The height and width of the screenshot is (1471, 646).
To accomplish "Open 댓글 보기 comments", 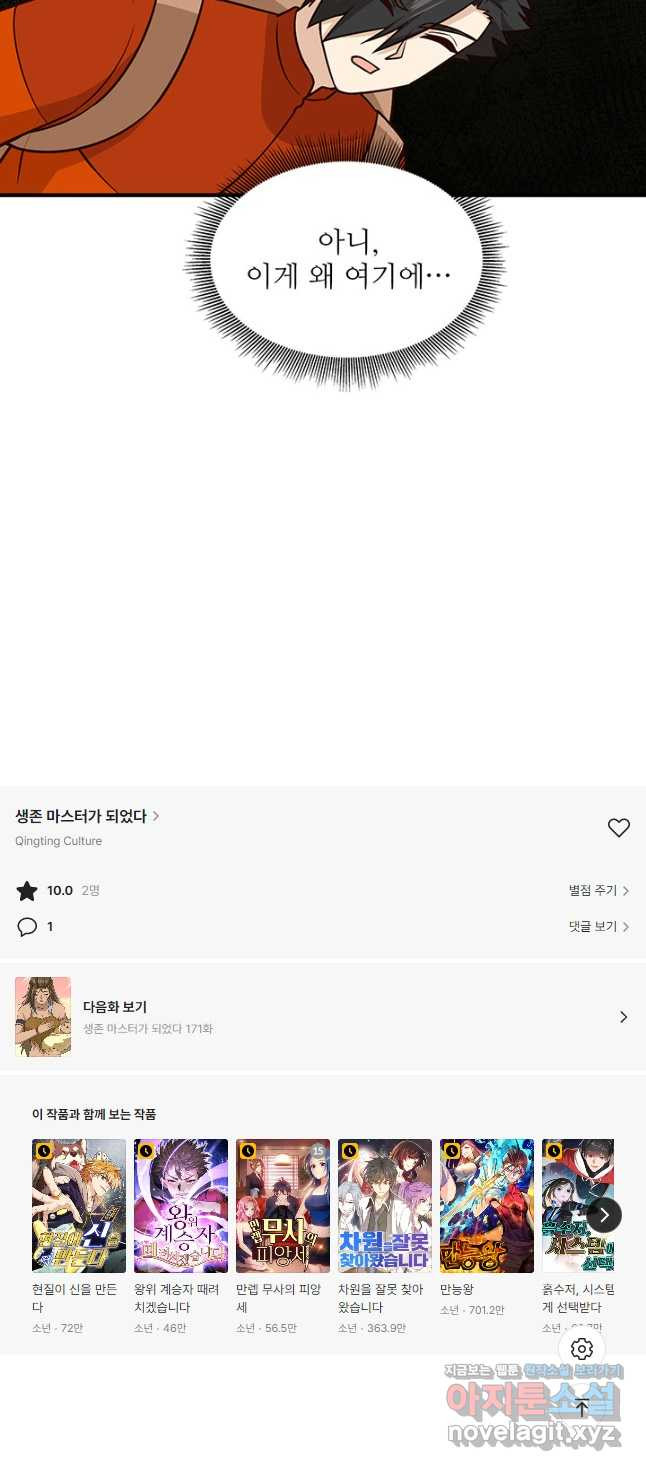I will (598, 927).
